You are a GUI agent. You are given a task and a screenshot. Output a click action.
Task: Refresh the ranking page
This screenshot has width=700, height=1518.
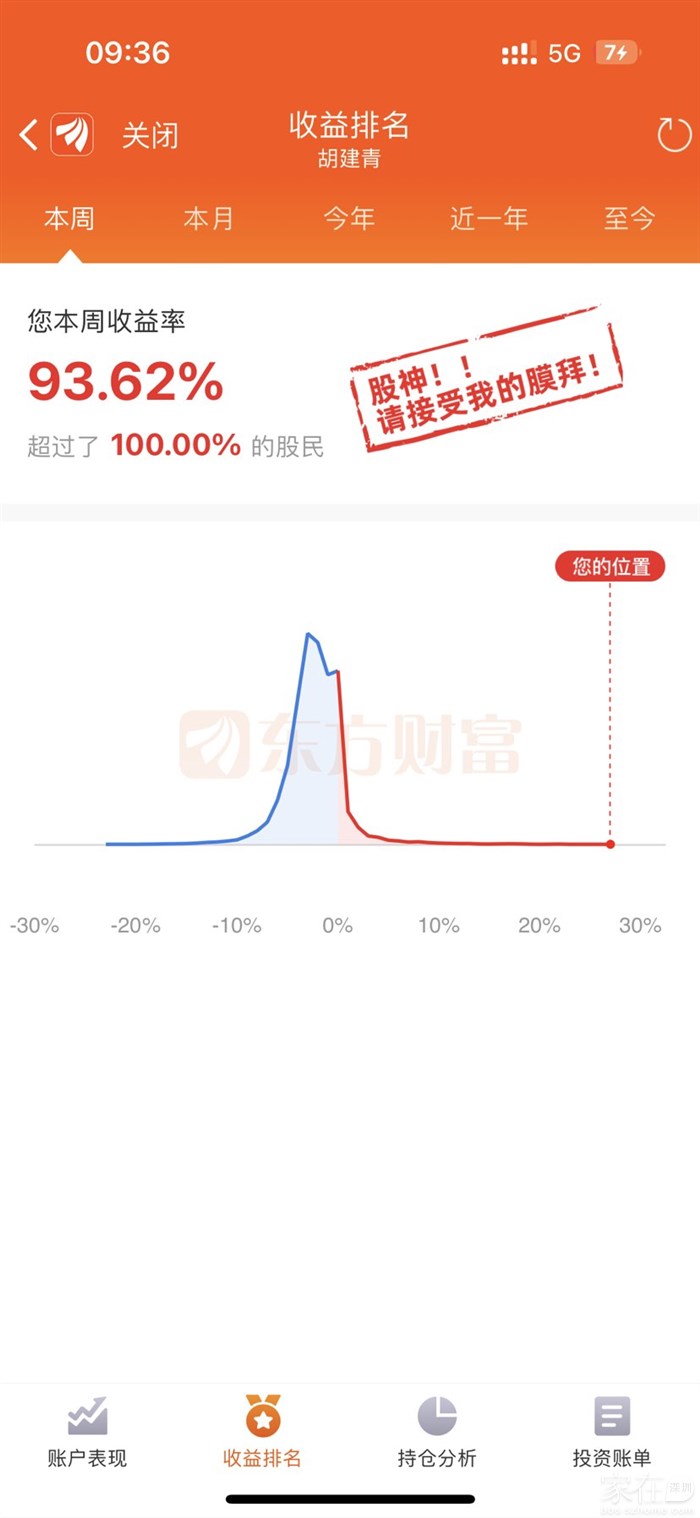click(674, 135)
